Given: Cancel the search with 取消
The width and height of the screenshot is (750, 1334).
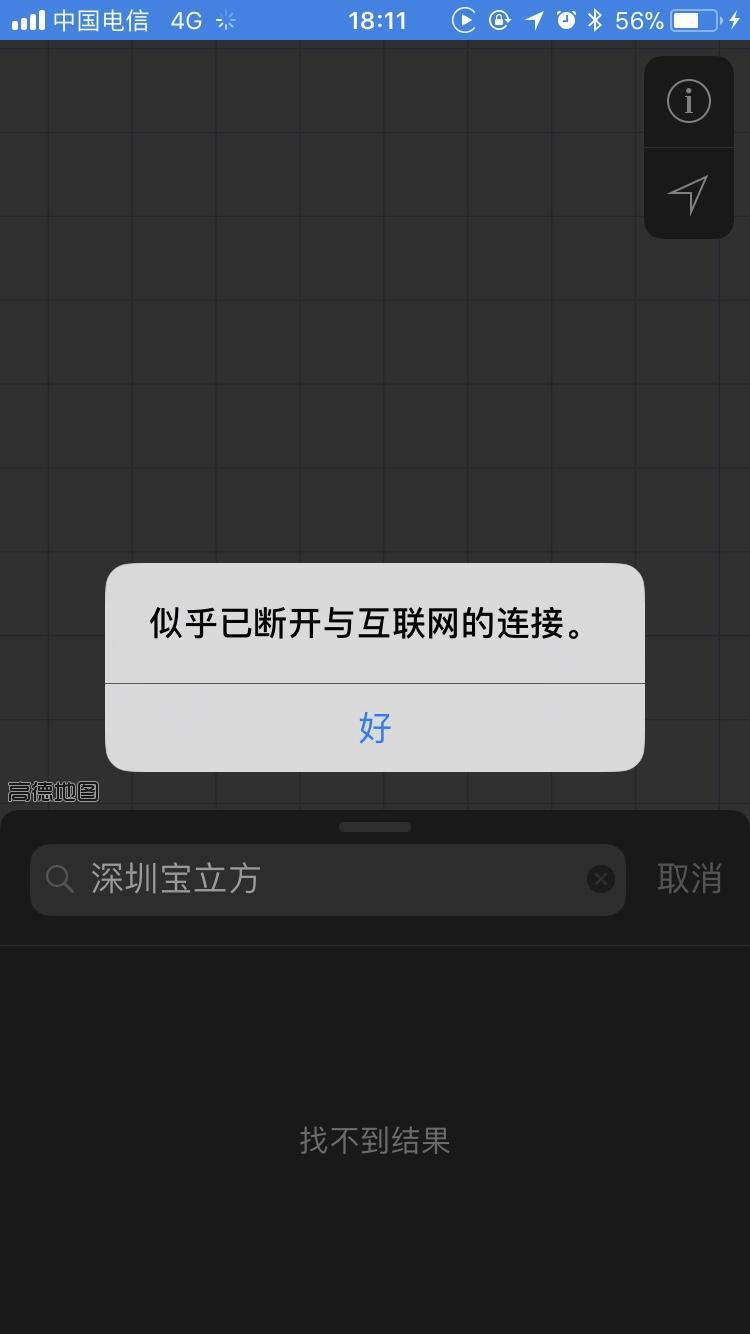Looking at the screenshot, I should (x=689, y=879).
